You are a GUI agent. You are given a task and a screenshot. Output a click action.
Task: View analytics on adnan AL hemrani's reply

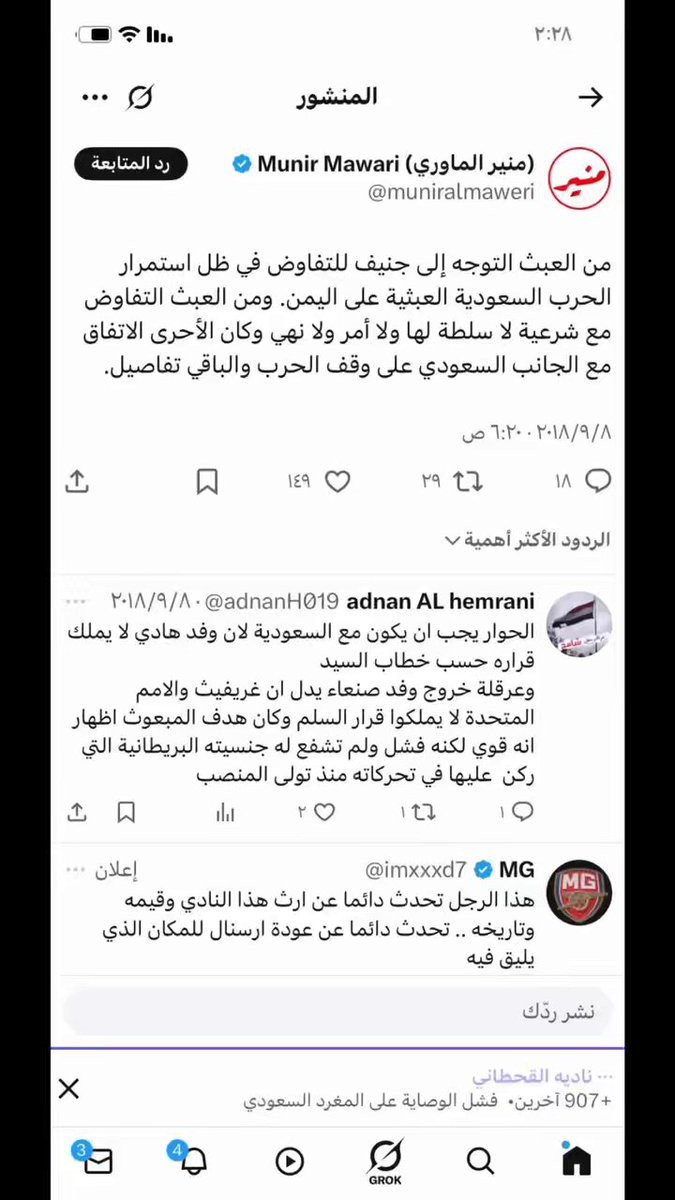coord(225,812)
